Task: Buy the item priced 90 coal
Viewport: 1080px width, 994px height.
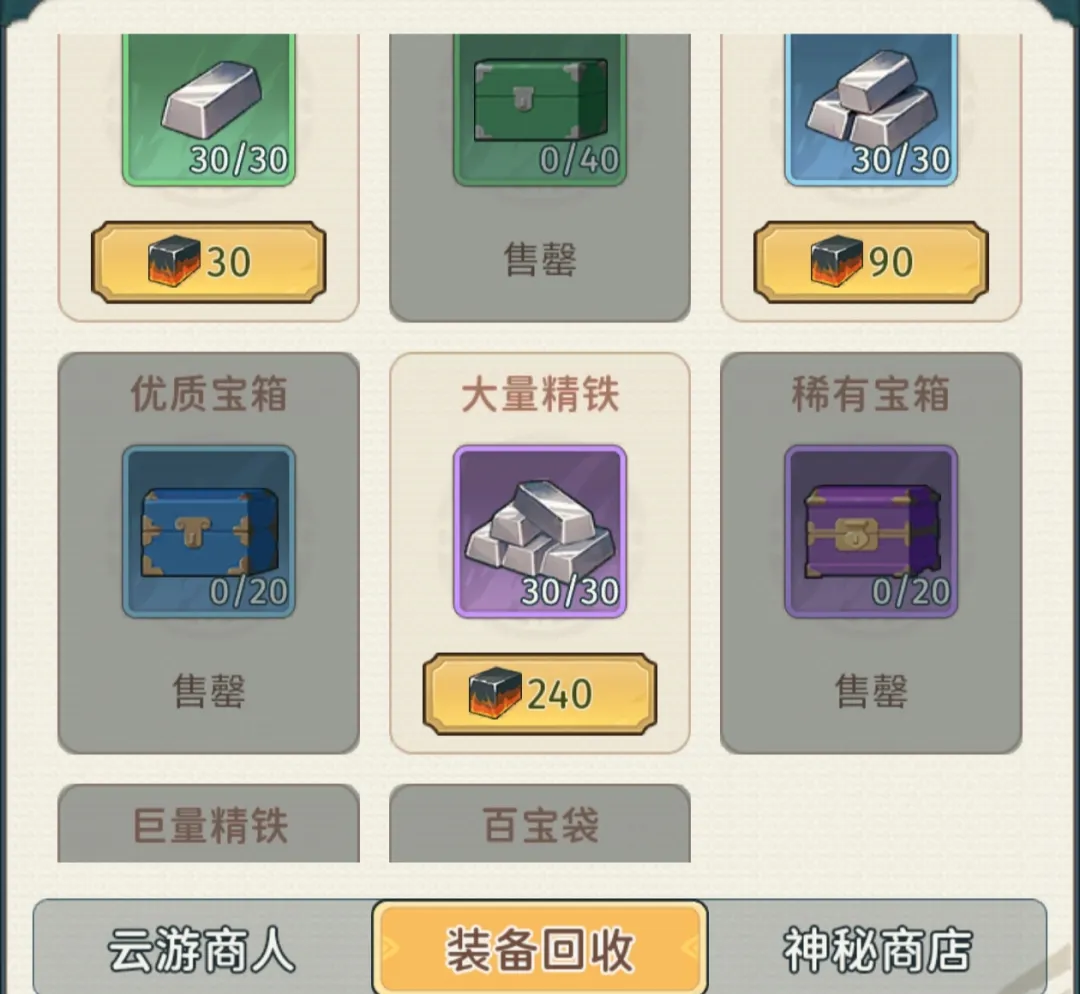Action: point(870,262)
